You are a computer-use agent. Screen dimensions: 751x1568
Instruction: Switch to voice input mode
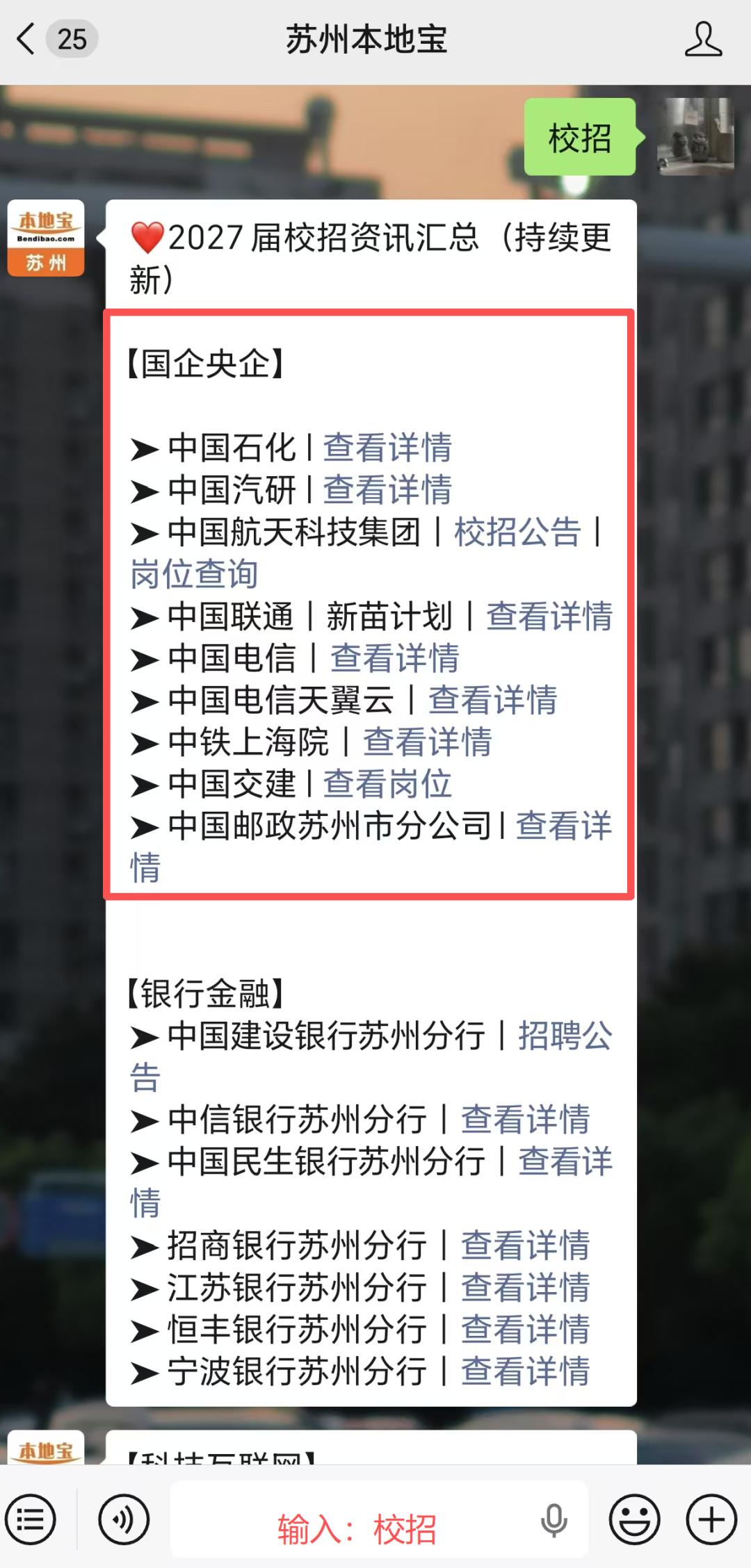click(x=124, y=1519)
